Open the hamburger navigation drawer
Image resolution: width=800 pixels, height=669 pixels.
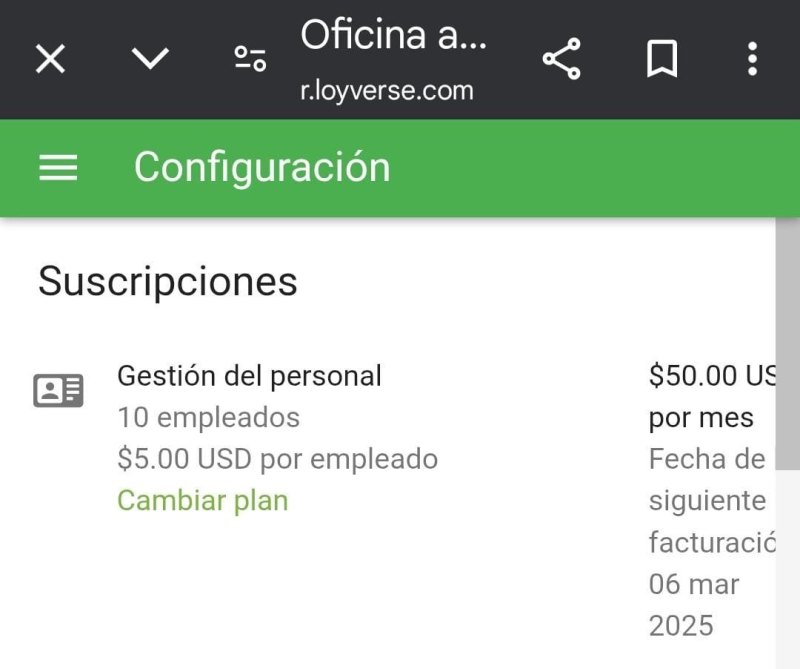tap(58, 168)
